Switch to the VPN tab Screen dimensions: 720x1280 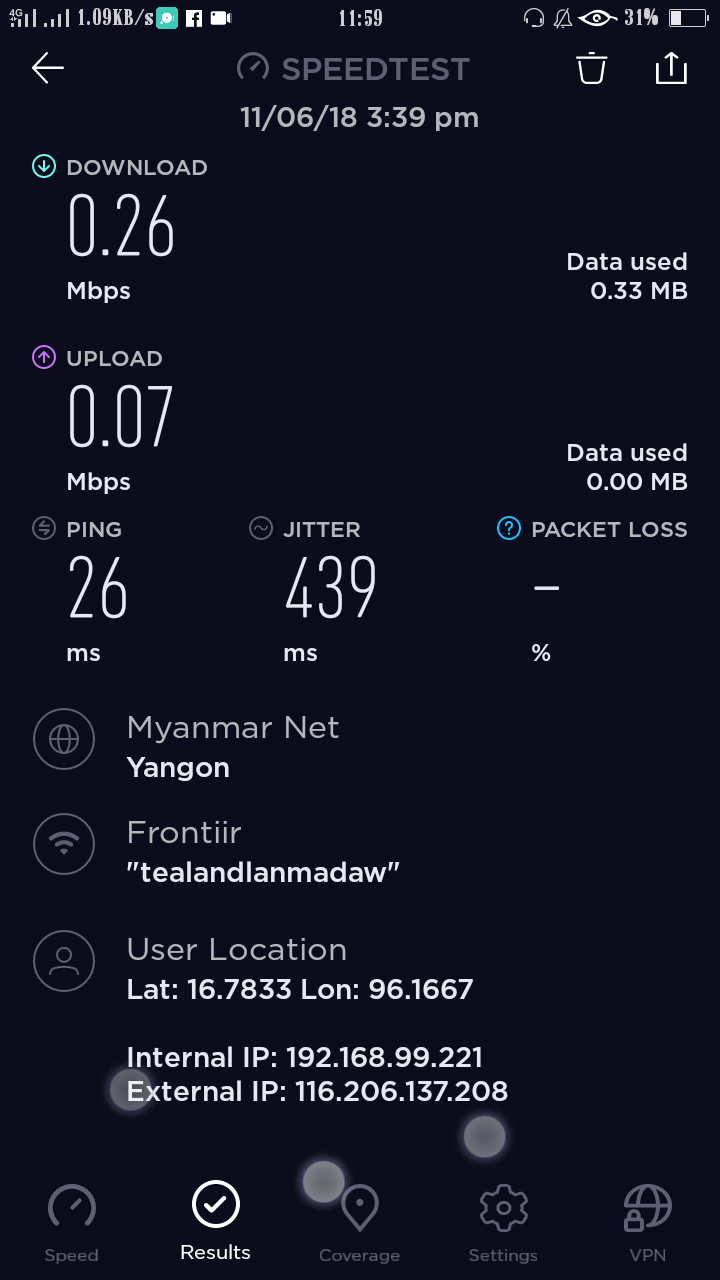[x=647, y=1223]
